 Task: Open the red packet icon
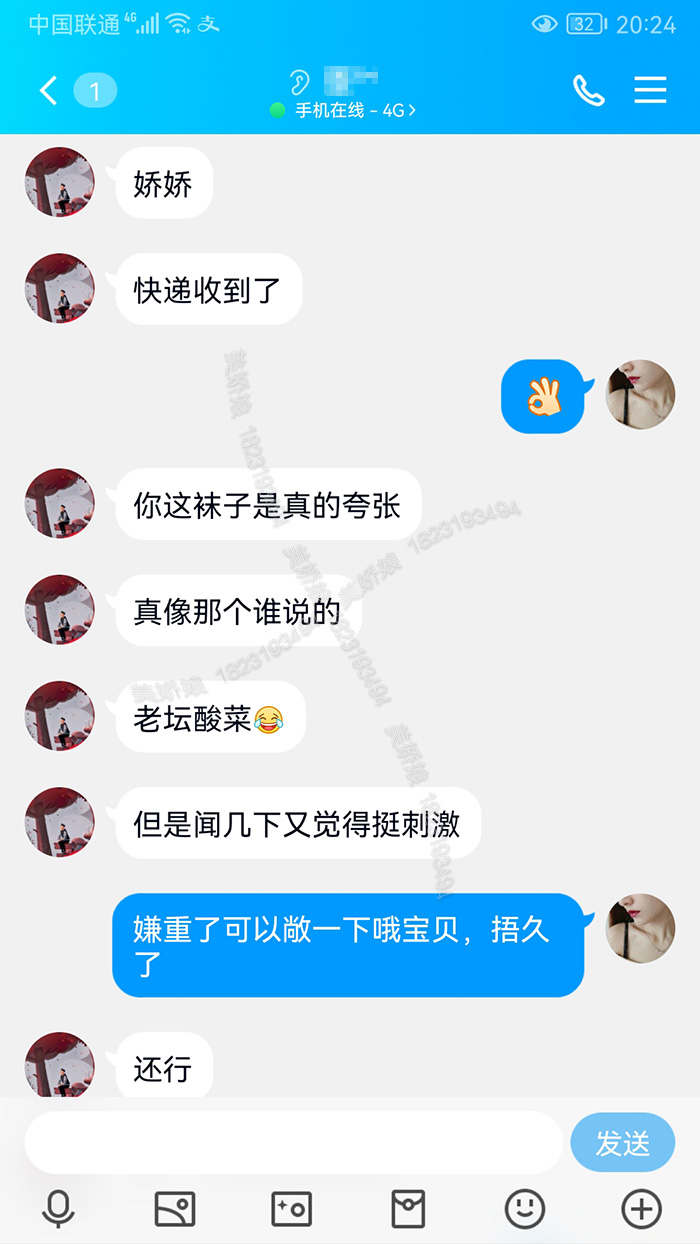(408, 1209)
